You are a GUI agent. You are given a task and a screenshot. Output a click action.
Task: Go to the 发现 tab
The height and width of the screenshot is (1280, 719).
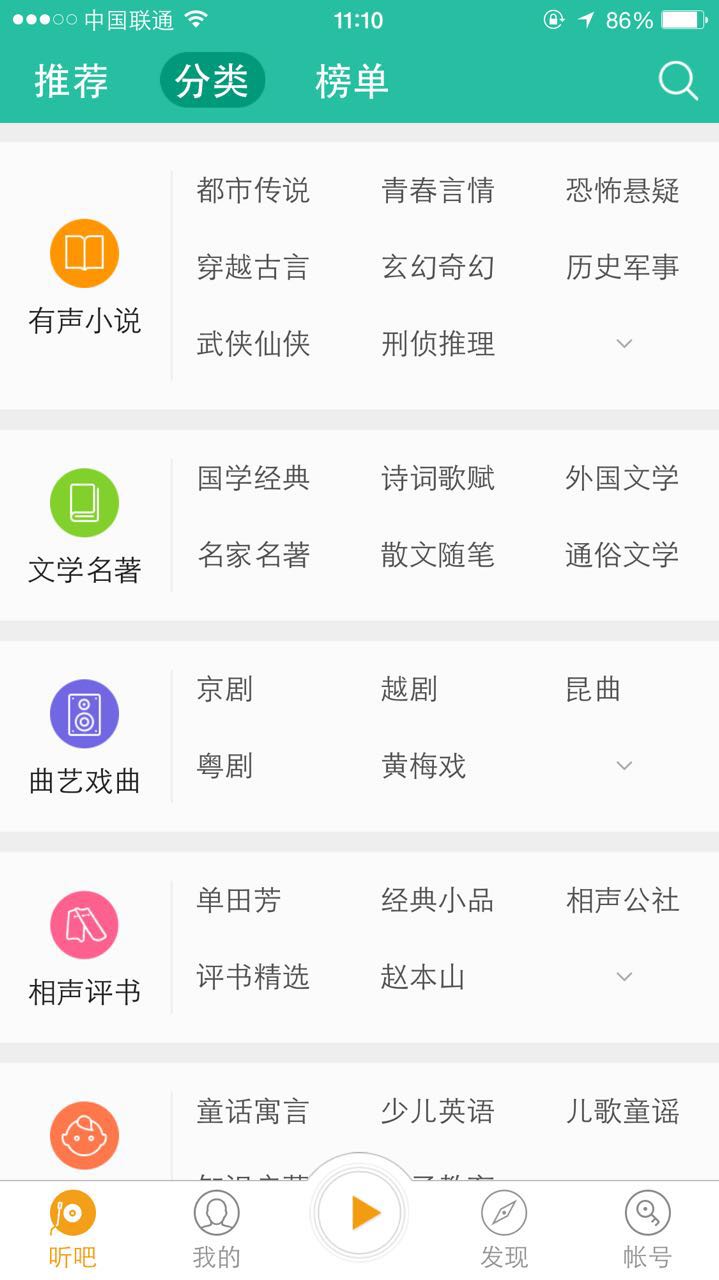(x=504, y=1230)
